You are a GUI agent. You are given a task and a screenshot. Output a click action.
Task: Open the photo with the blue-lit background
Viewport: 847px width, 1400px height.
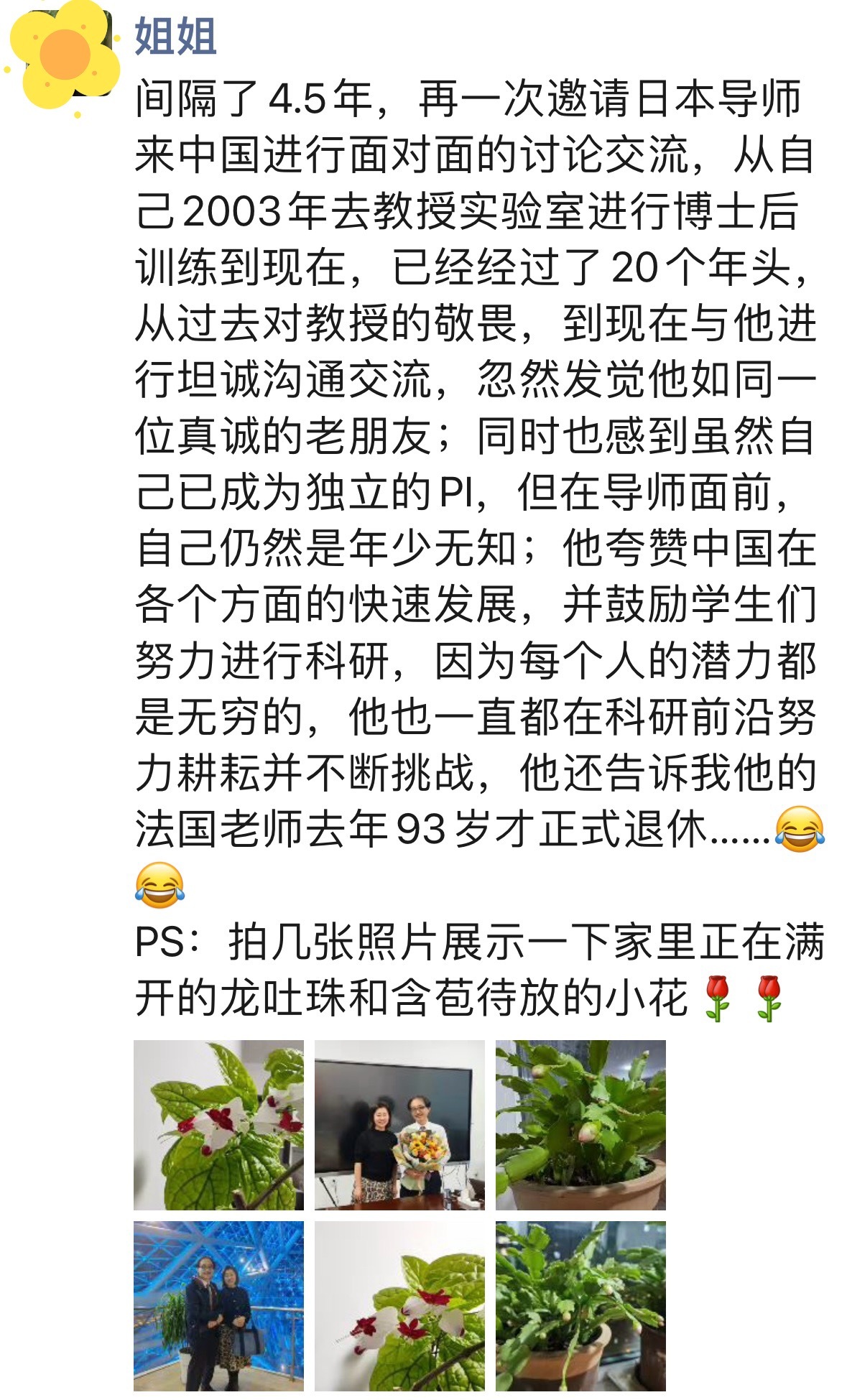(x=218, y=1306)
